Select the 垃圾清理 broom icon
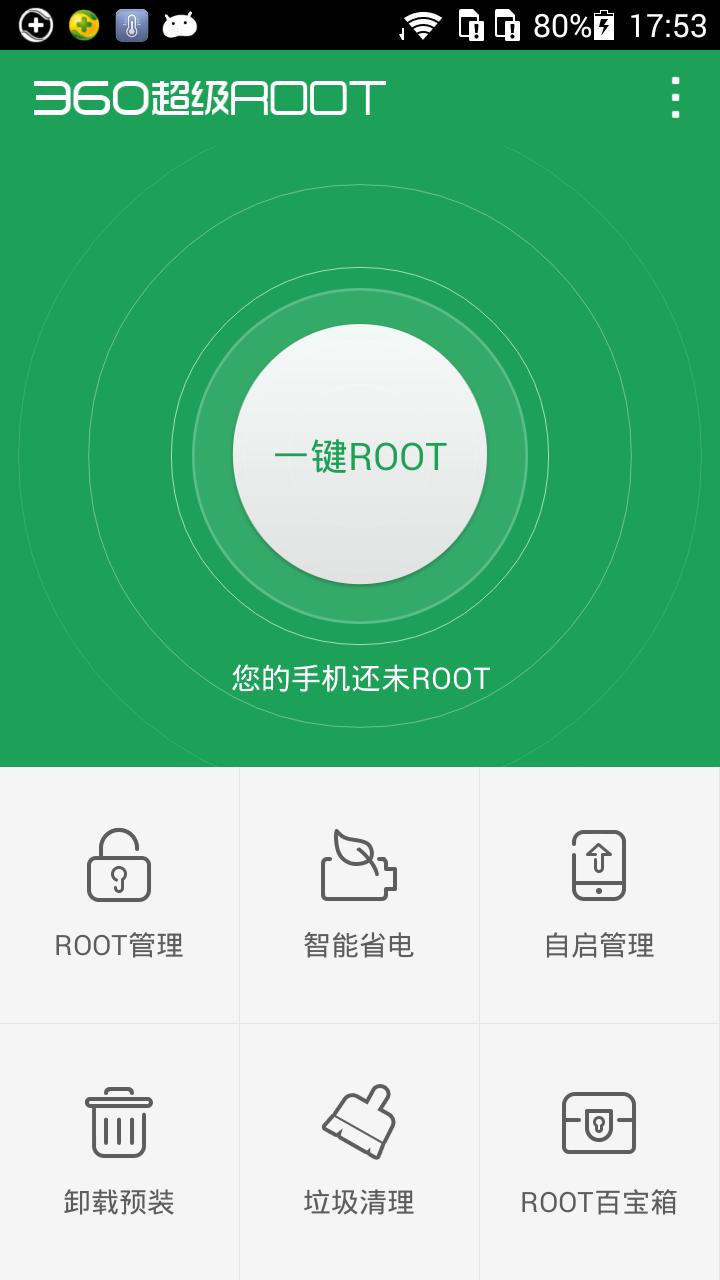The height and width of the screenshot is (1280, 720). [359, 1120]
